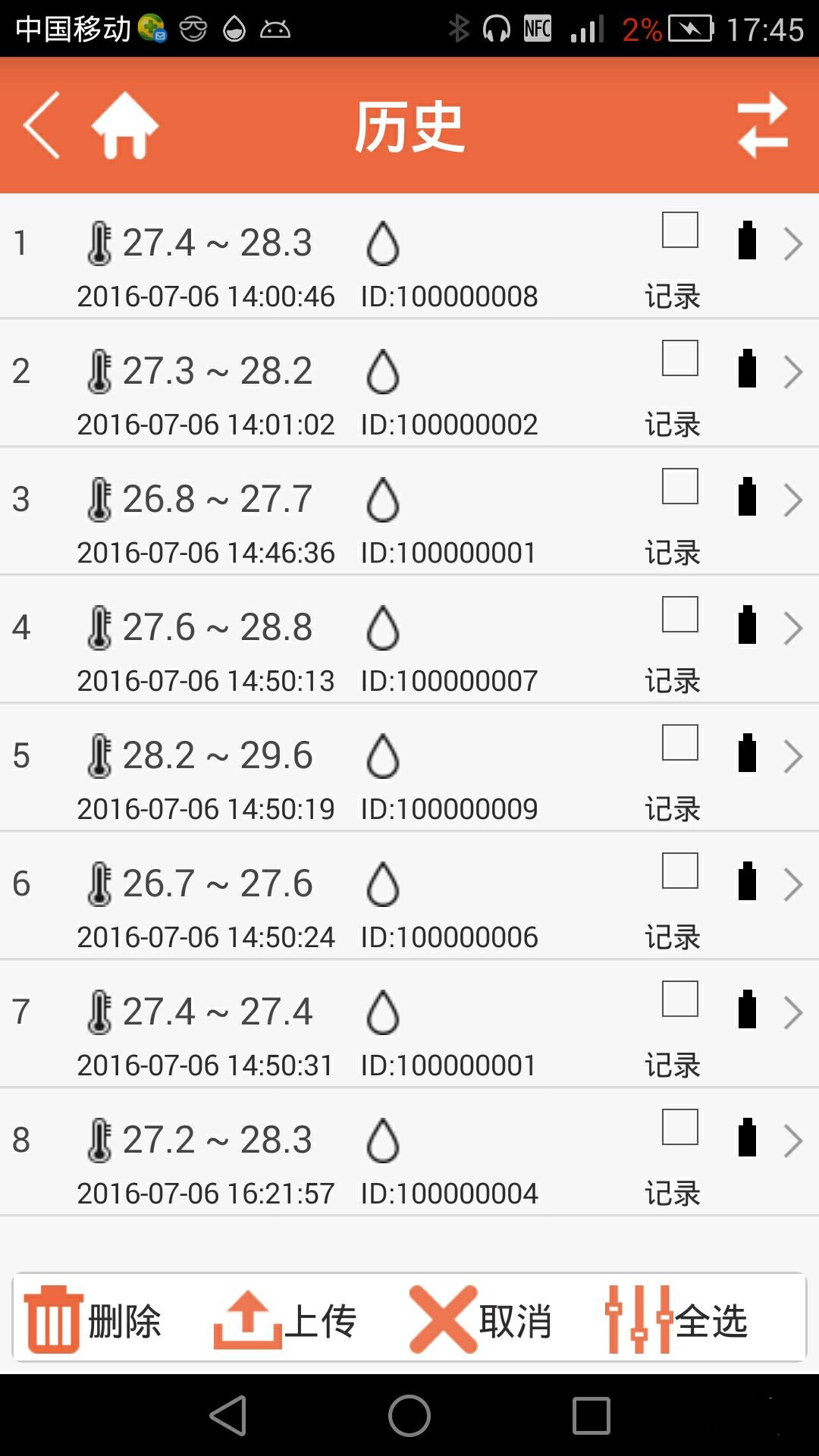Open record 4 with ID:100000007
819x1456 pixels.
pyautogui.click(x=409, y=639)
